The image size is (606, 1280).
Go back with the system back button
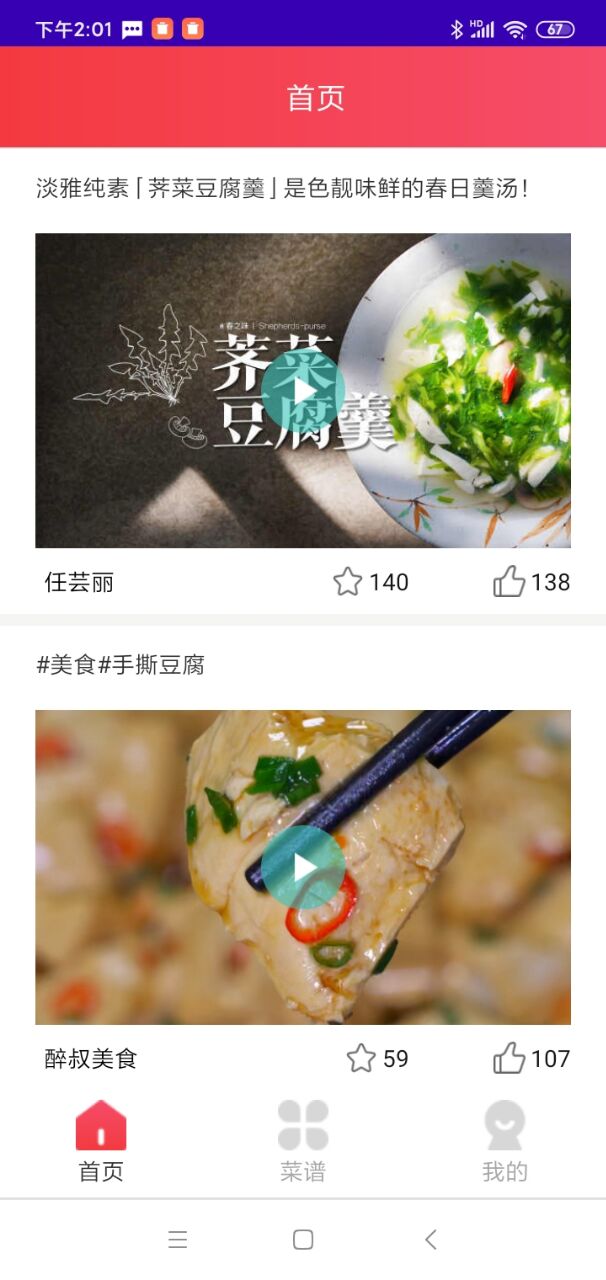430,1240
